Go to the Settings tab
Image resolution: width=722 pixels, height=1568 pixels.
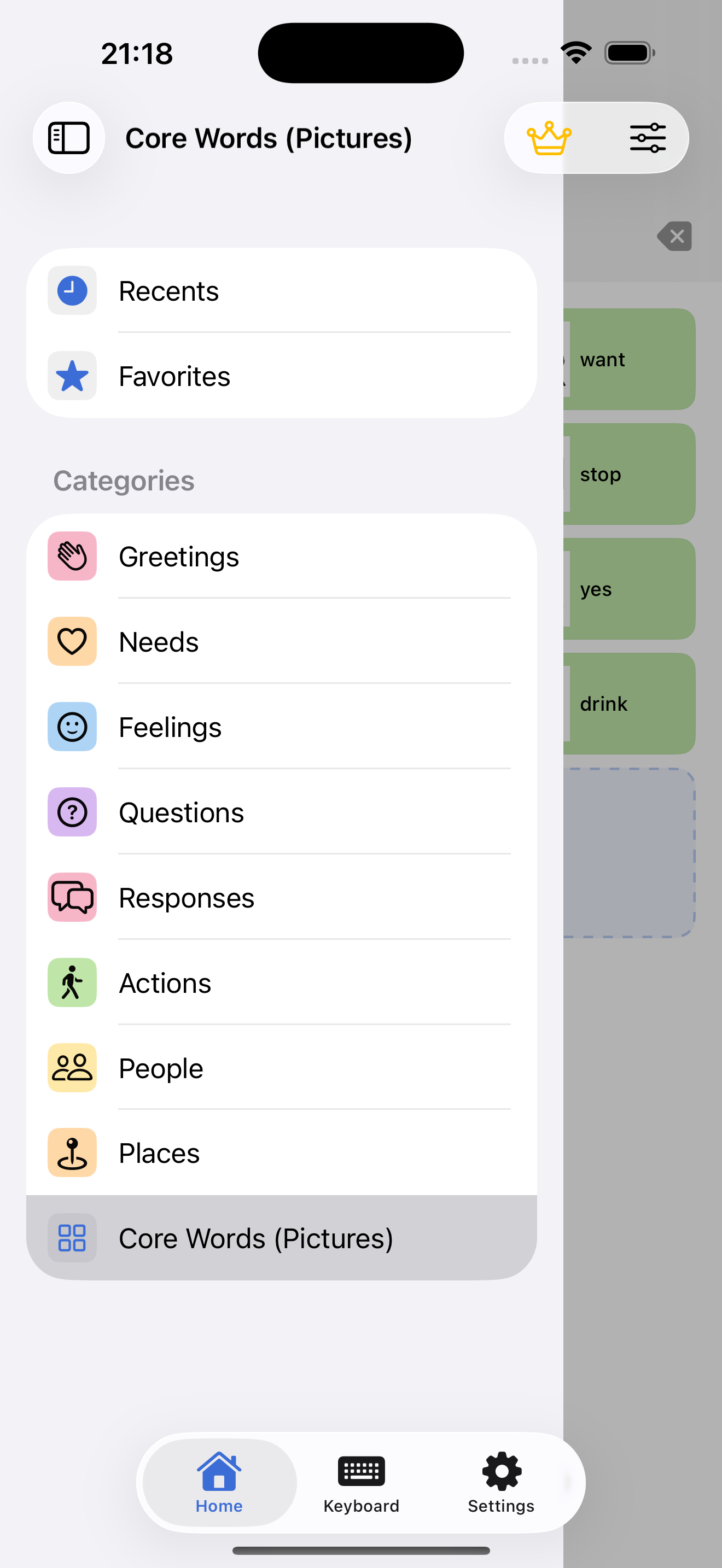501,1483
